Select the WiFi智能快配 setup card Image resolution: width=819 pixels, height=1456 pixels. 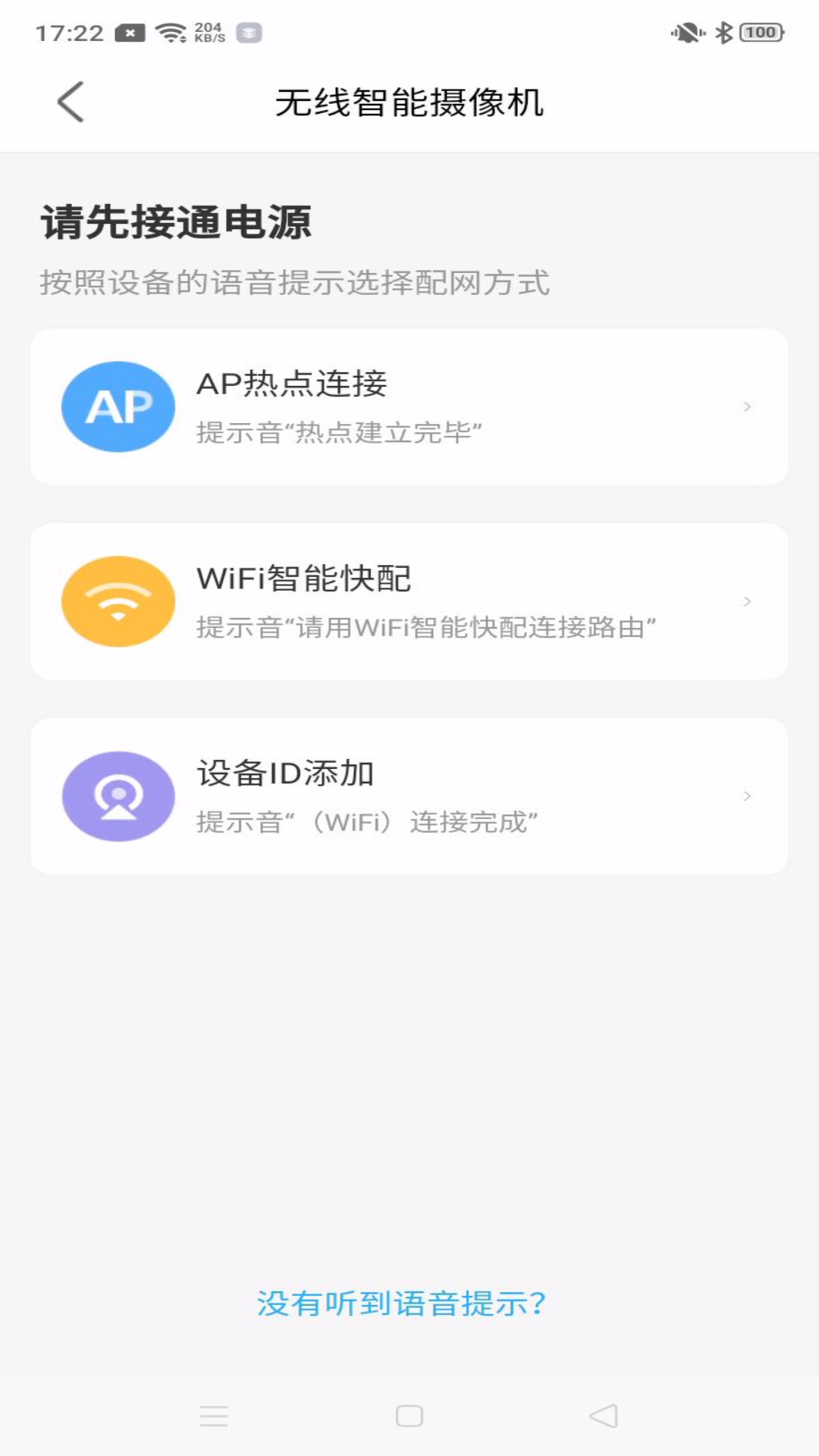point(409,601)
